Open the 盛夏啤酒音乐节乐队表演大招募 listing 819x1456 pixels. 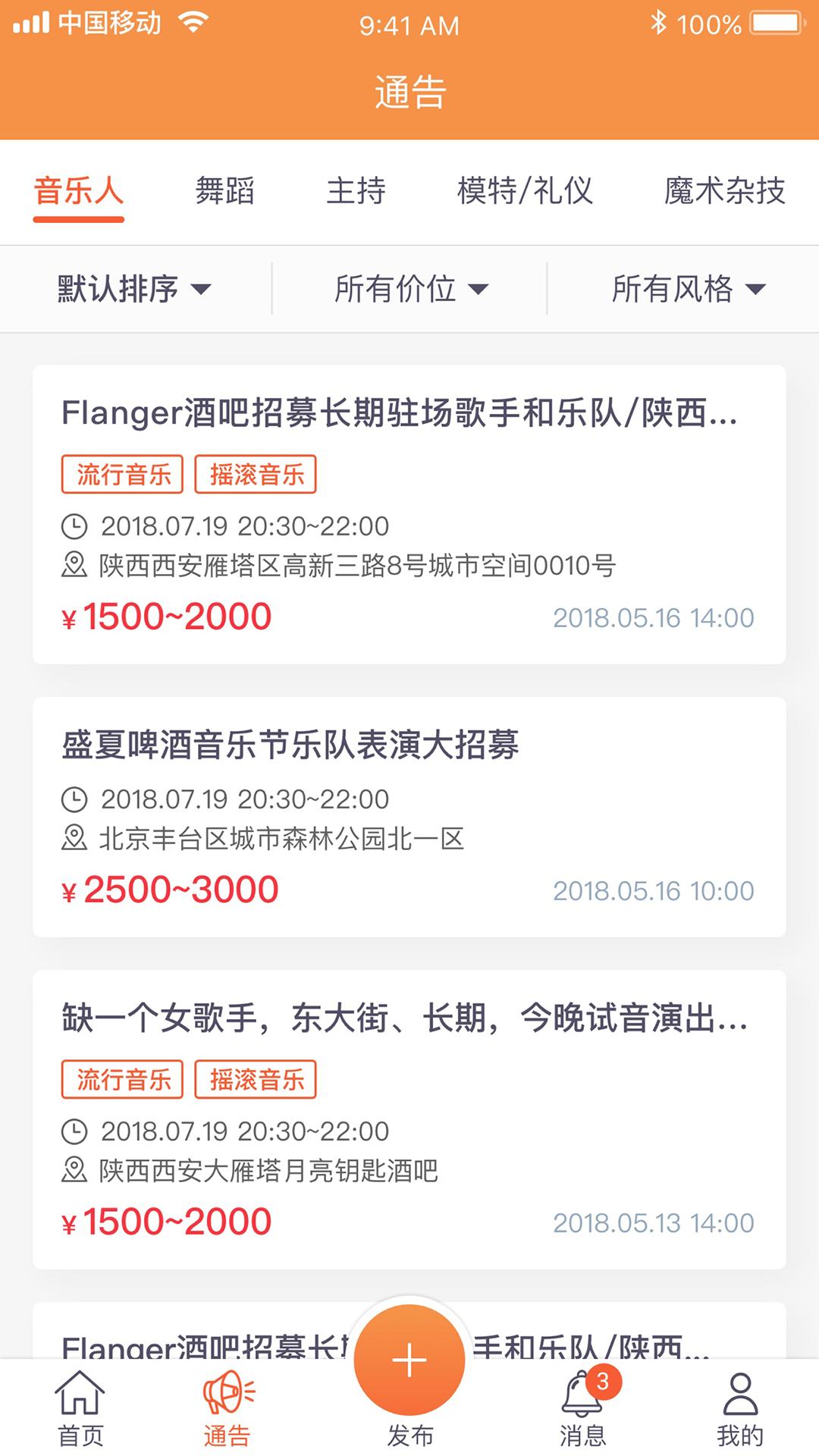click(409, 816)
